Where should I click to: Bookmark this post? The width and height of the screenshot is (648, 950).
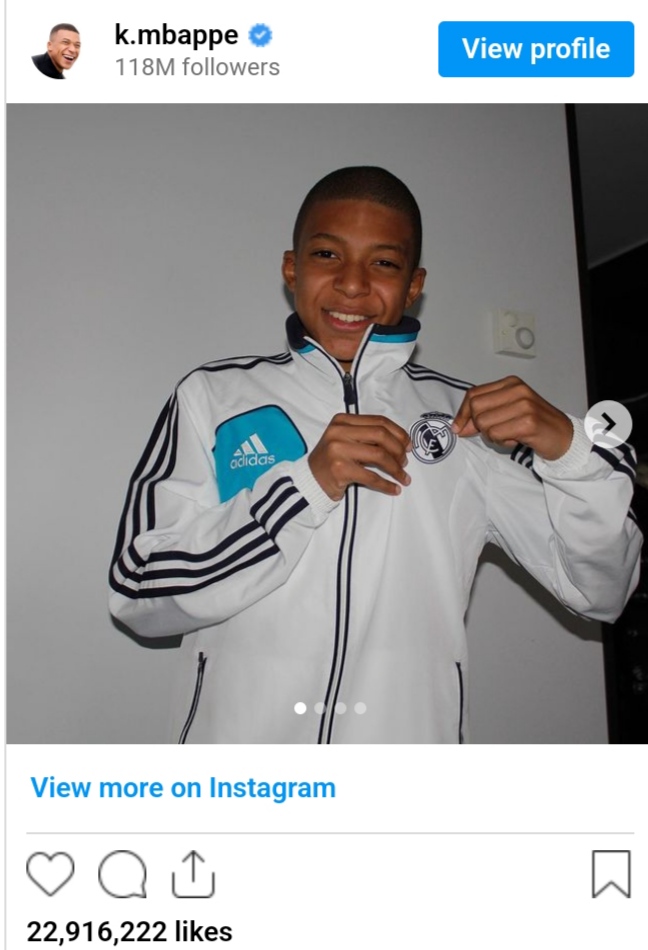click(611, 874)
